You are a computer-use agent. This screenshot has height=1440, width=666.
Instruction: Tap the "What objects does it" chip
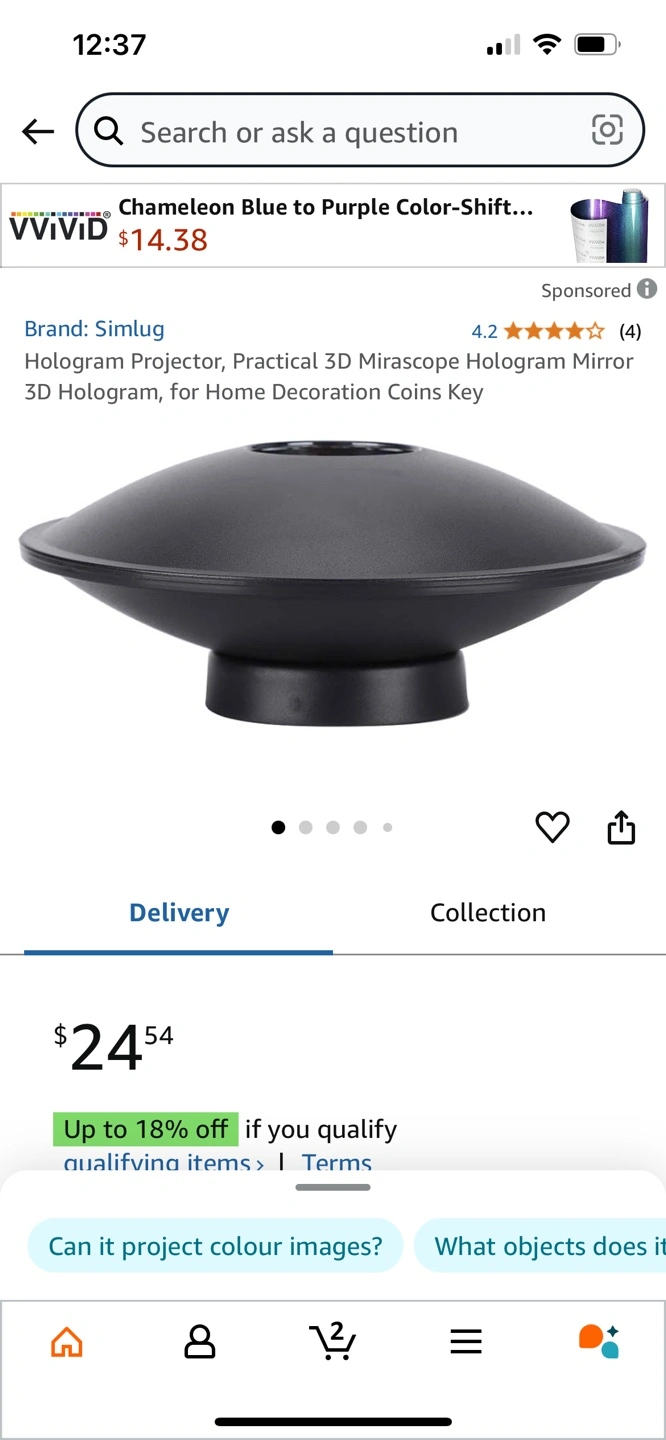540,1246
